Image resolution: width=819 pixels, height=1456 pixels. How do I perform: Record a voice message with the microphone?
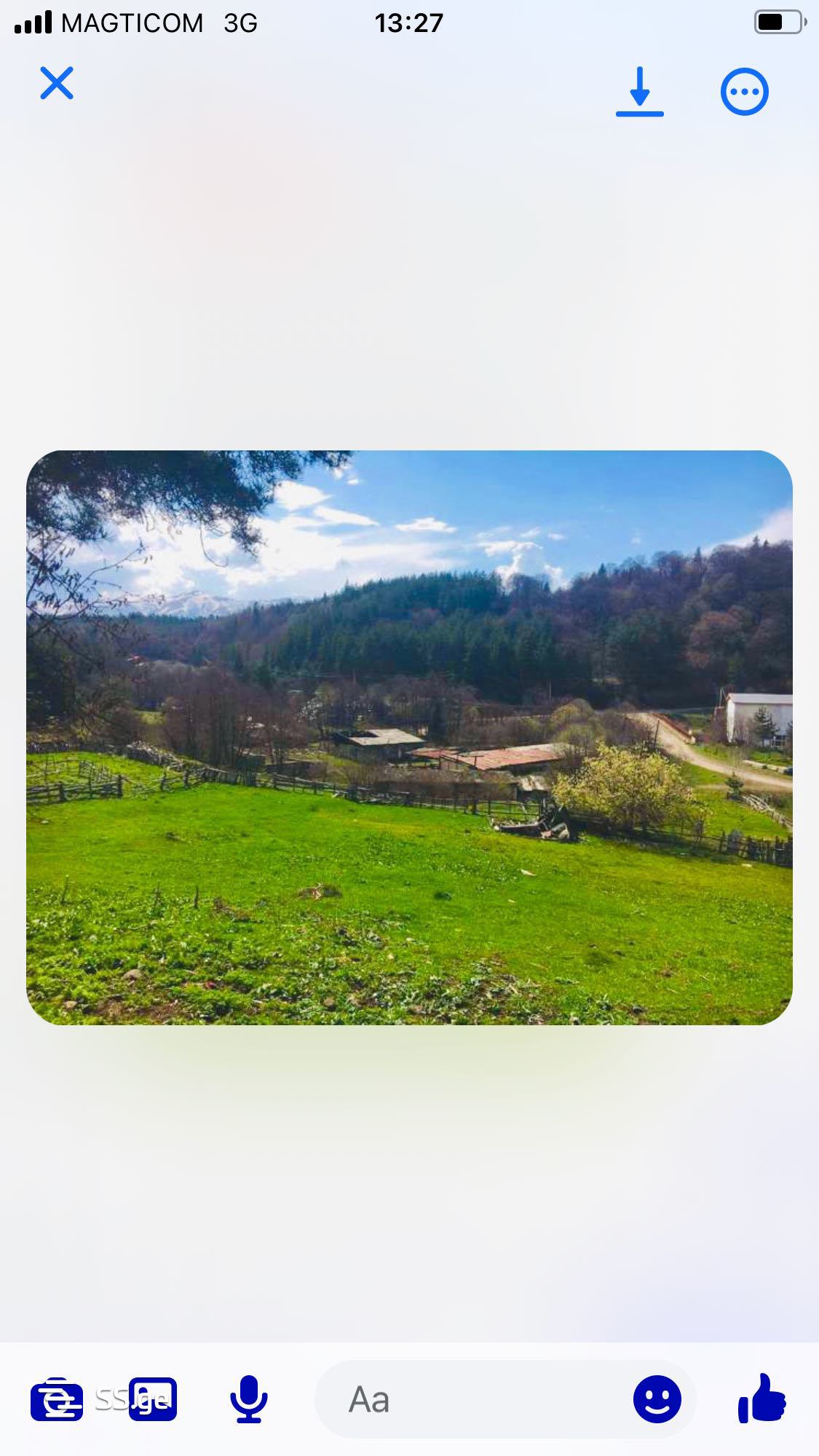point(249,1399)
